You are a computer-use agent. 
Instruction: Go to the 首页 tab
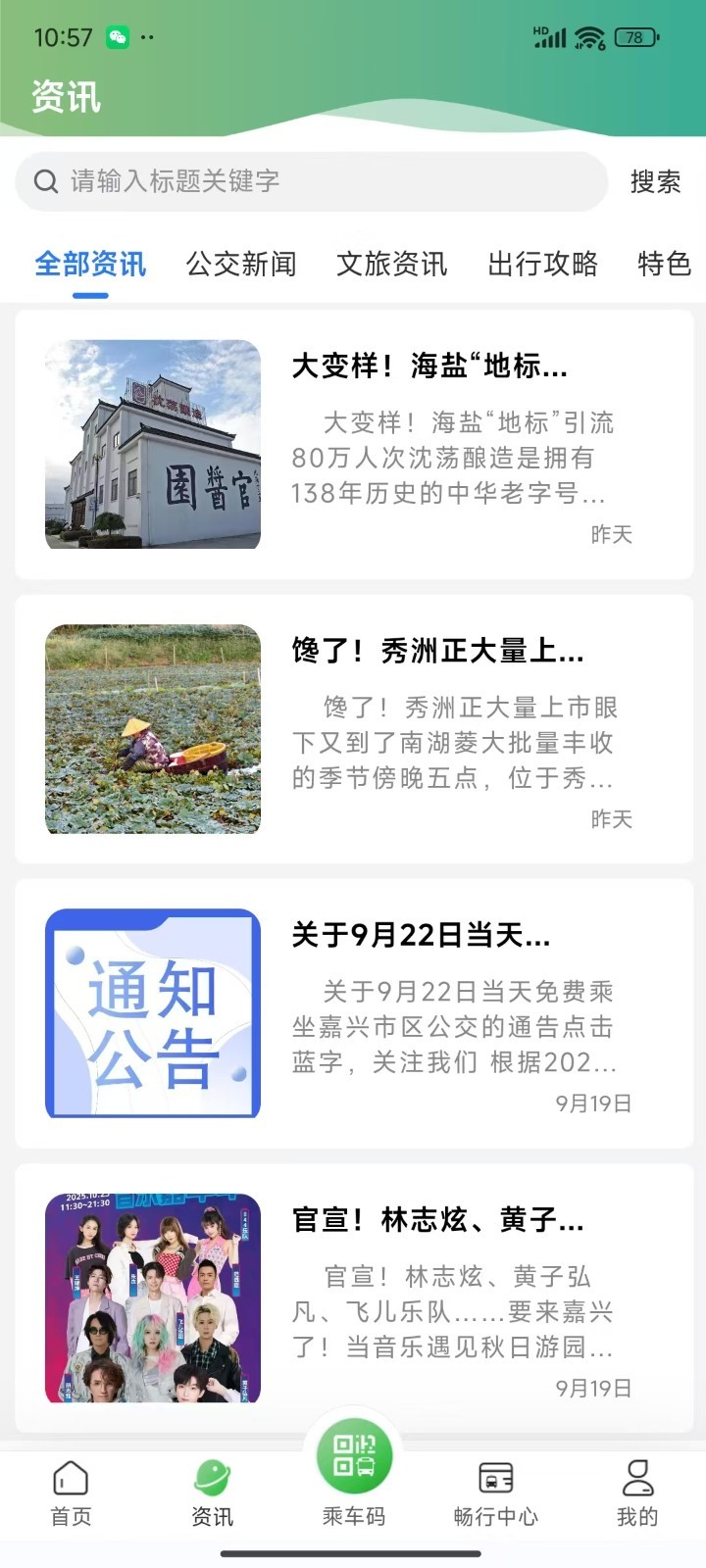pyautogui.click(x=71, y=1494)
